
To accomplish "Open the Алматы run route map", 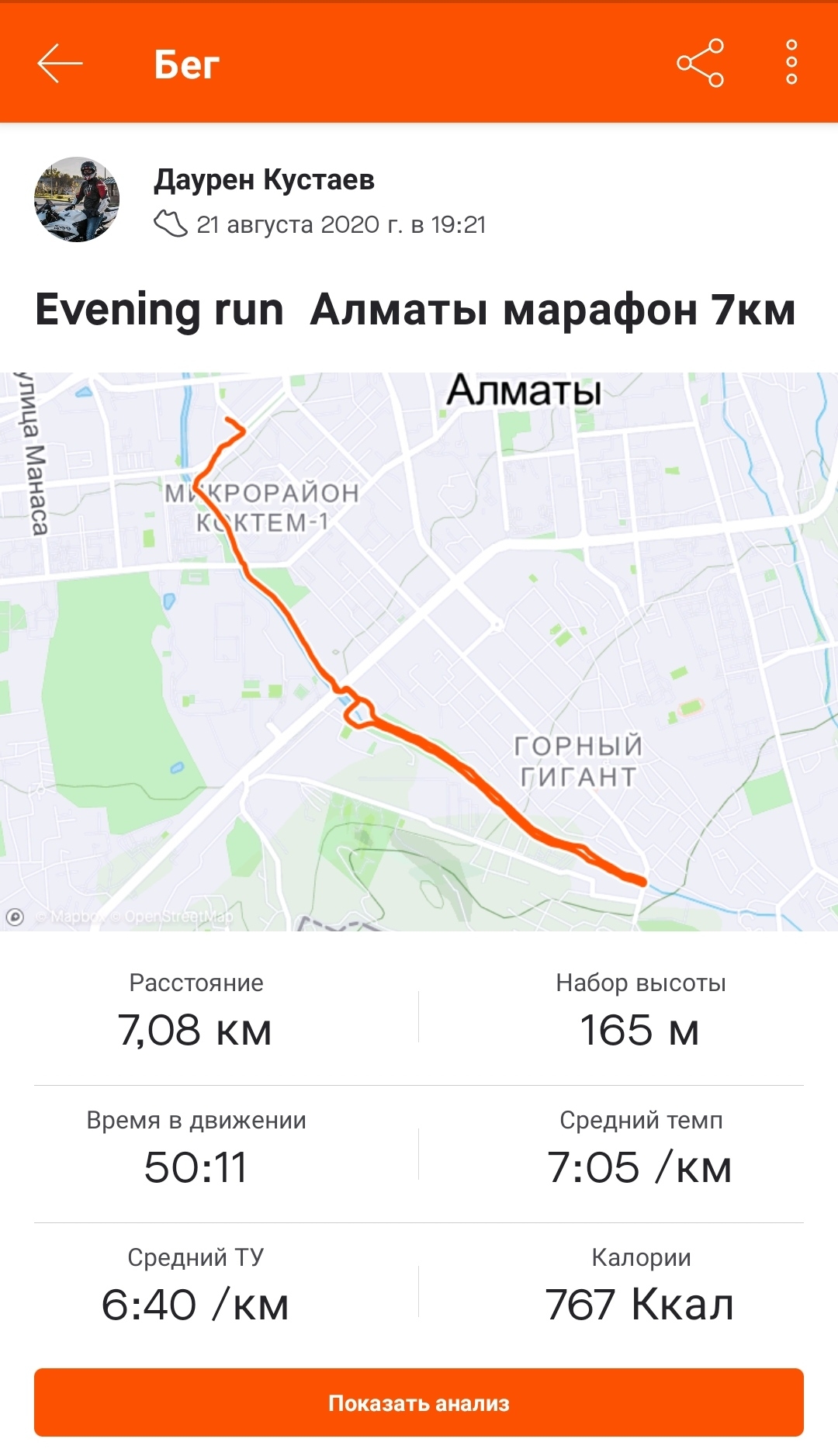I will pyautogui.click(x=419, y=652).
